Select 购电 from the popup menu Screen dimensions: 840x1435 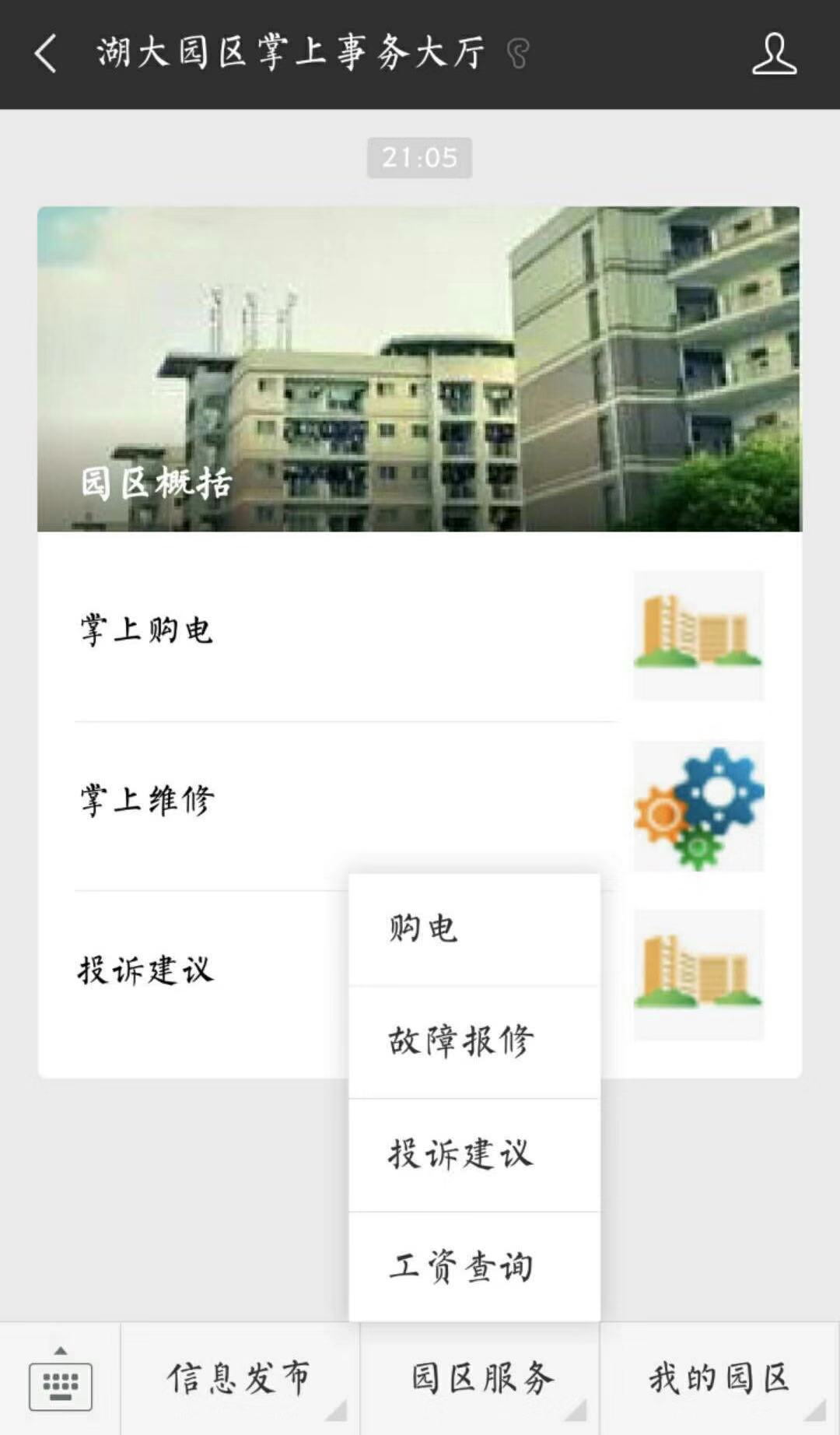(x=474, y=929)
